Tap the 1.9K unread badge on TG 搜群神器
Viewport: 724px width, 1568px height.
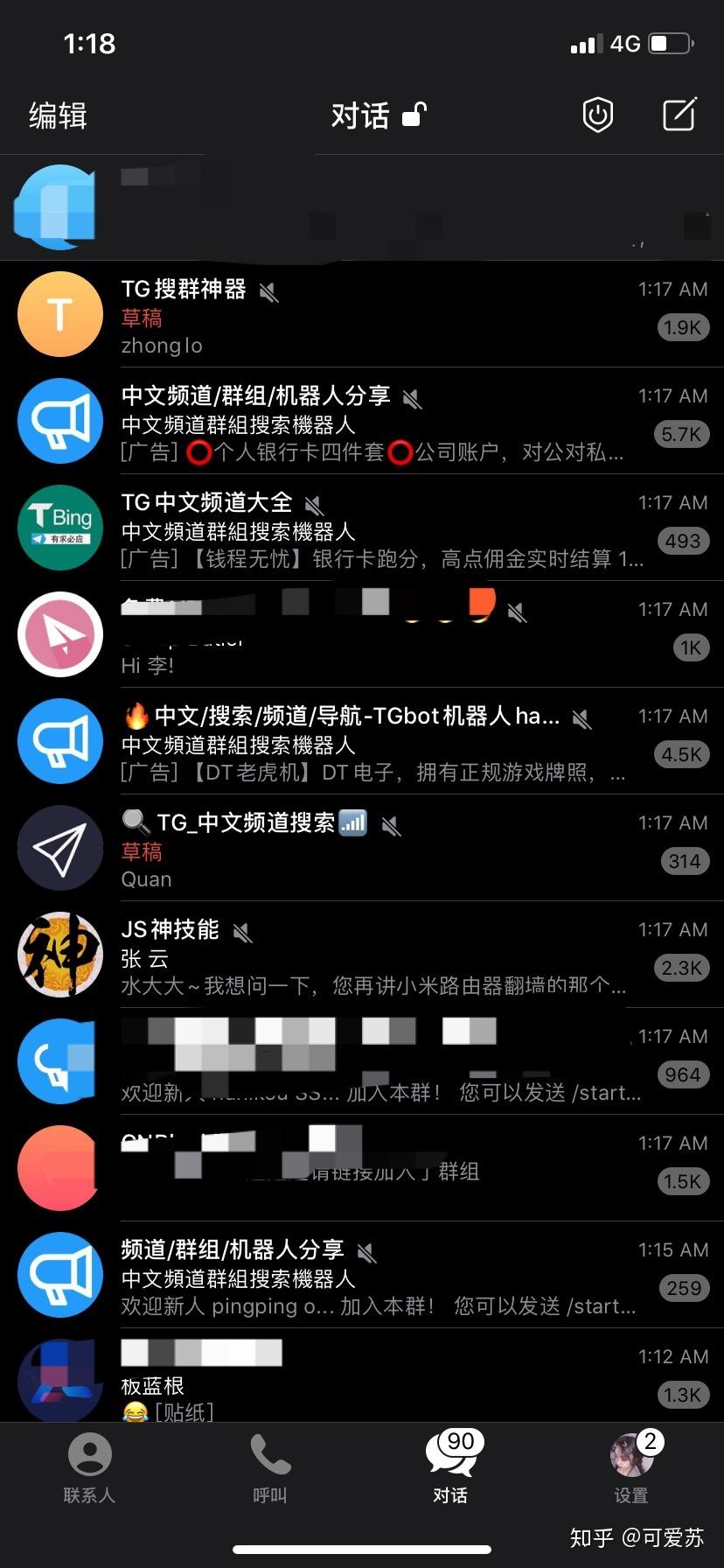click(682, 327)
